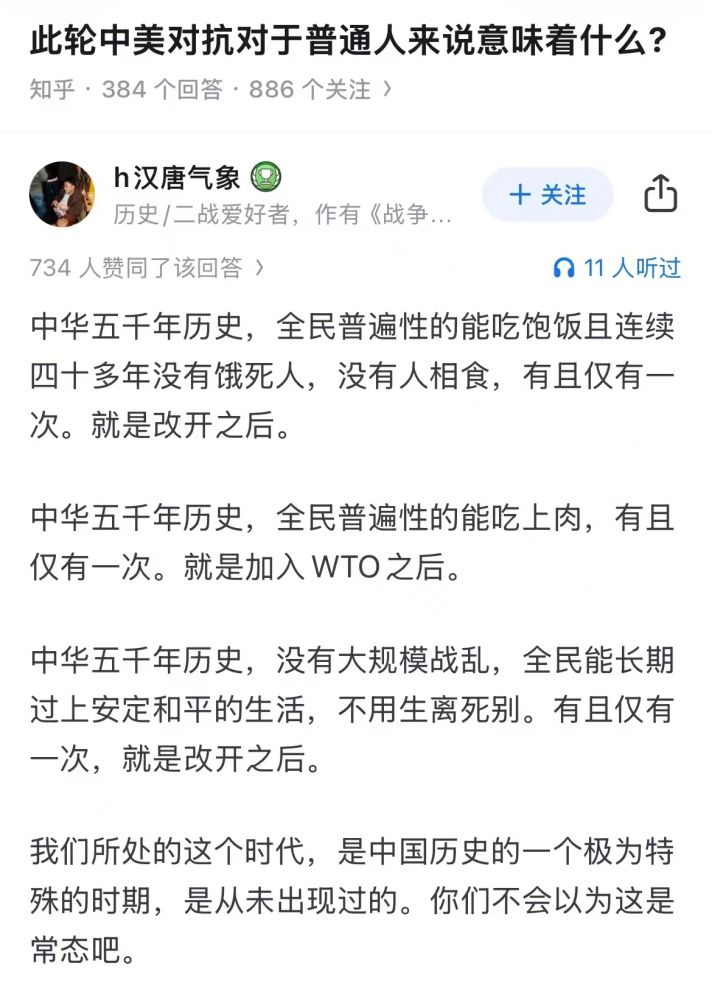The width and height of the screenshot is (712, 1000).
Task: View the 734 people who upvoted
Action: pyautogui.click(x=147, y=268)
